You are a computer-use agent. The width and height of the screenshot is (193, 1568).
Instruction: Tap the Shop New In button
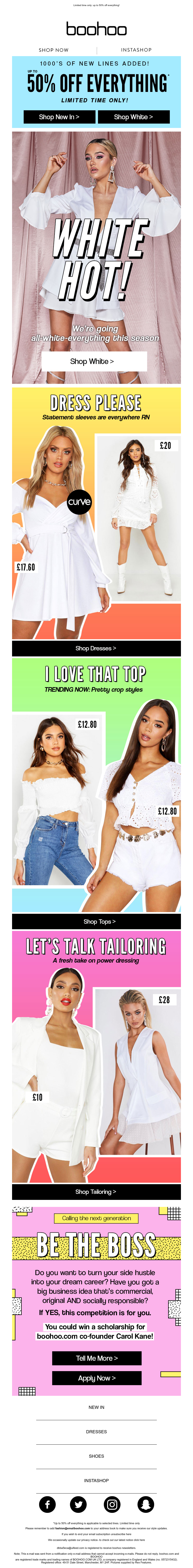click(x=59, y=117)
